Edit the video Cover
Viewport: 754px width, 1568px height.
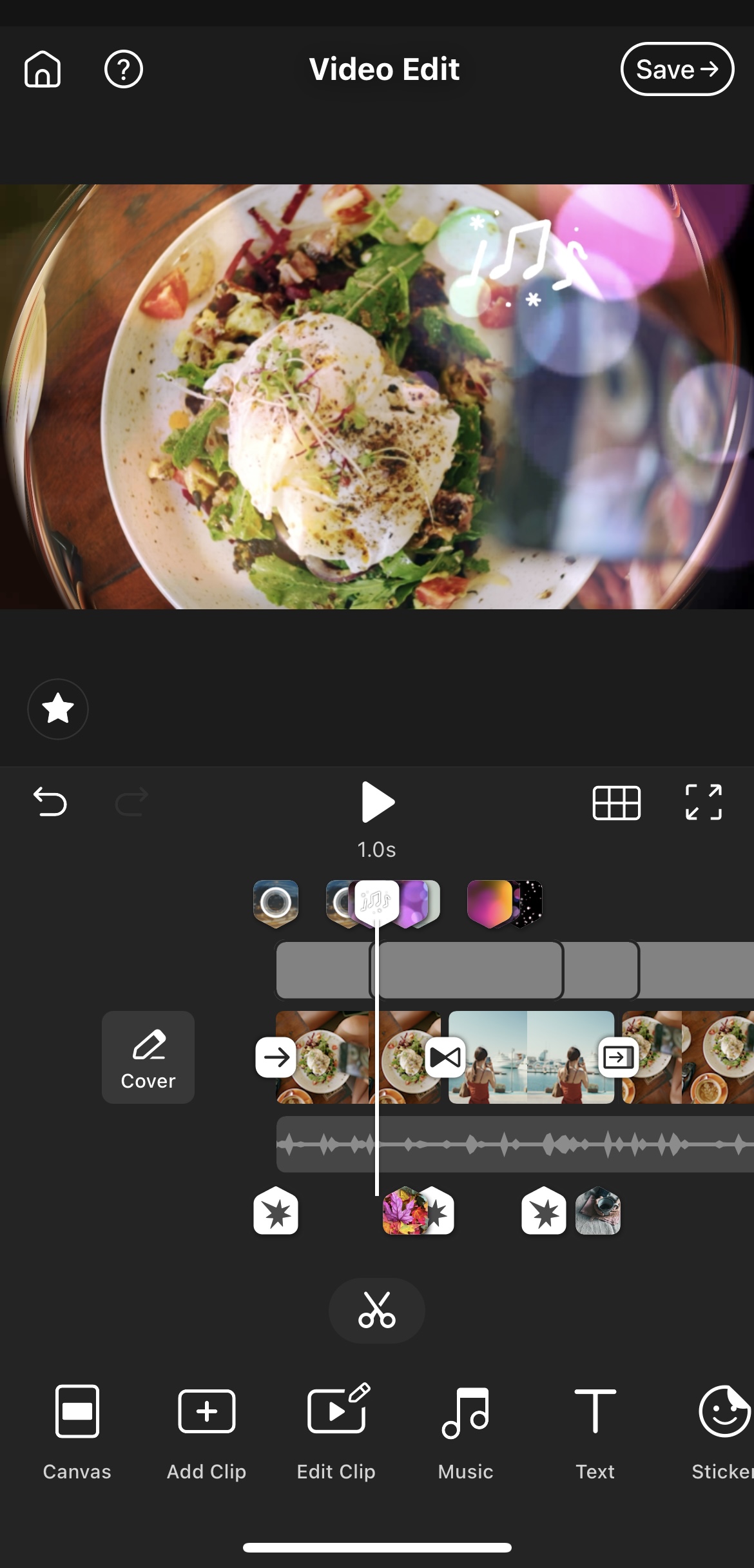148,1057
